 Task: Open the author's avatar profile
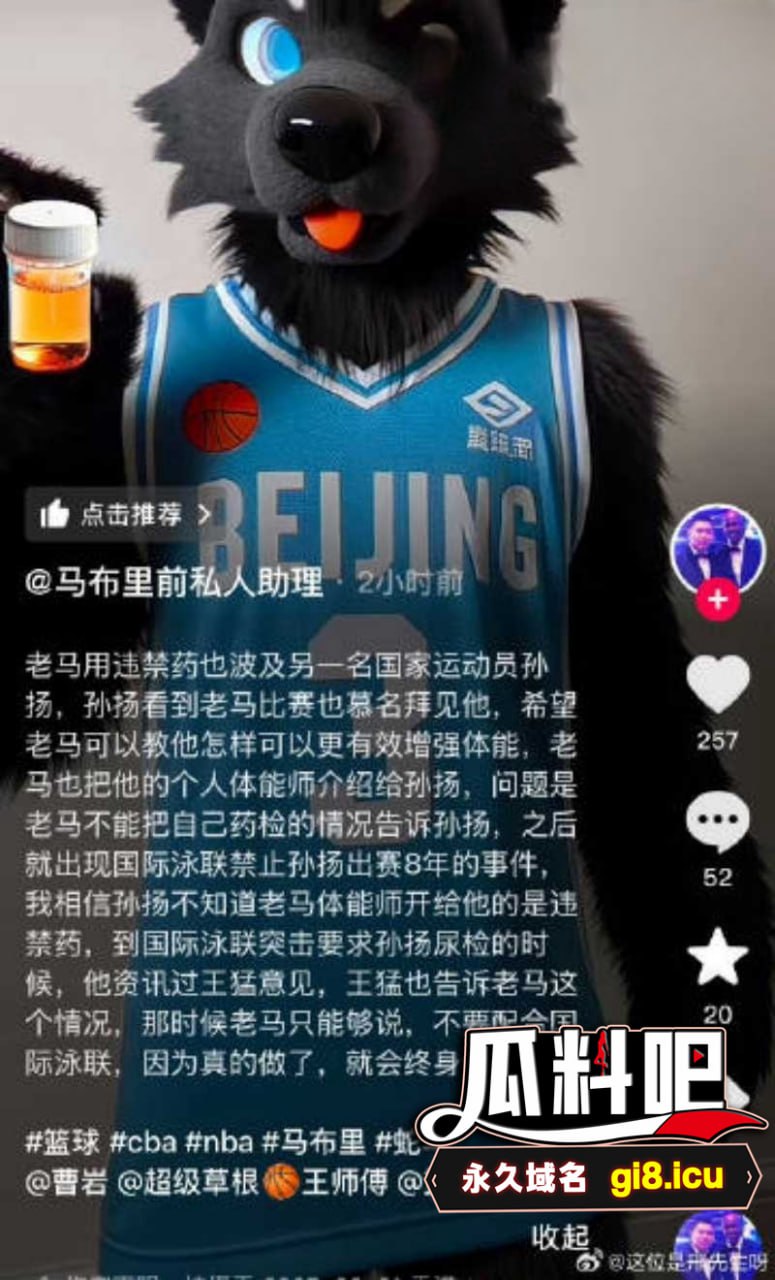point(717,552)
